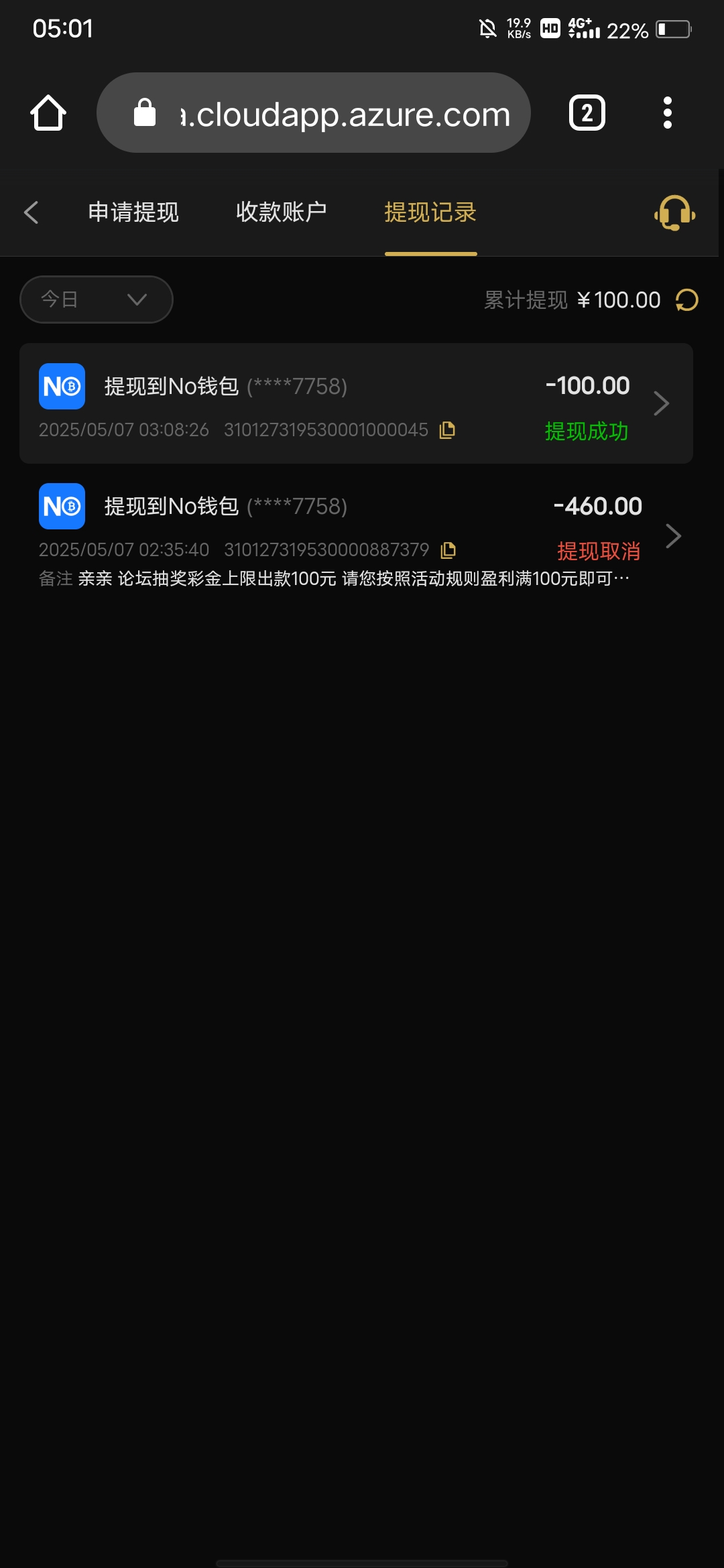Open the -460.00 提现取消 record
Image resolution: width=724 pixels, height=1568 pixels.
[x=356, y=536]
